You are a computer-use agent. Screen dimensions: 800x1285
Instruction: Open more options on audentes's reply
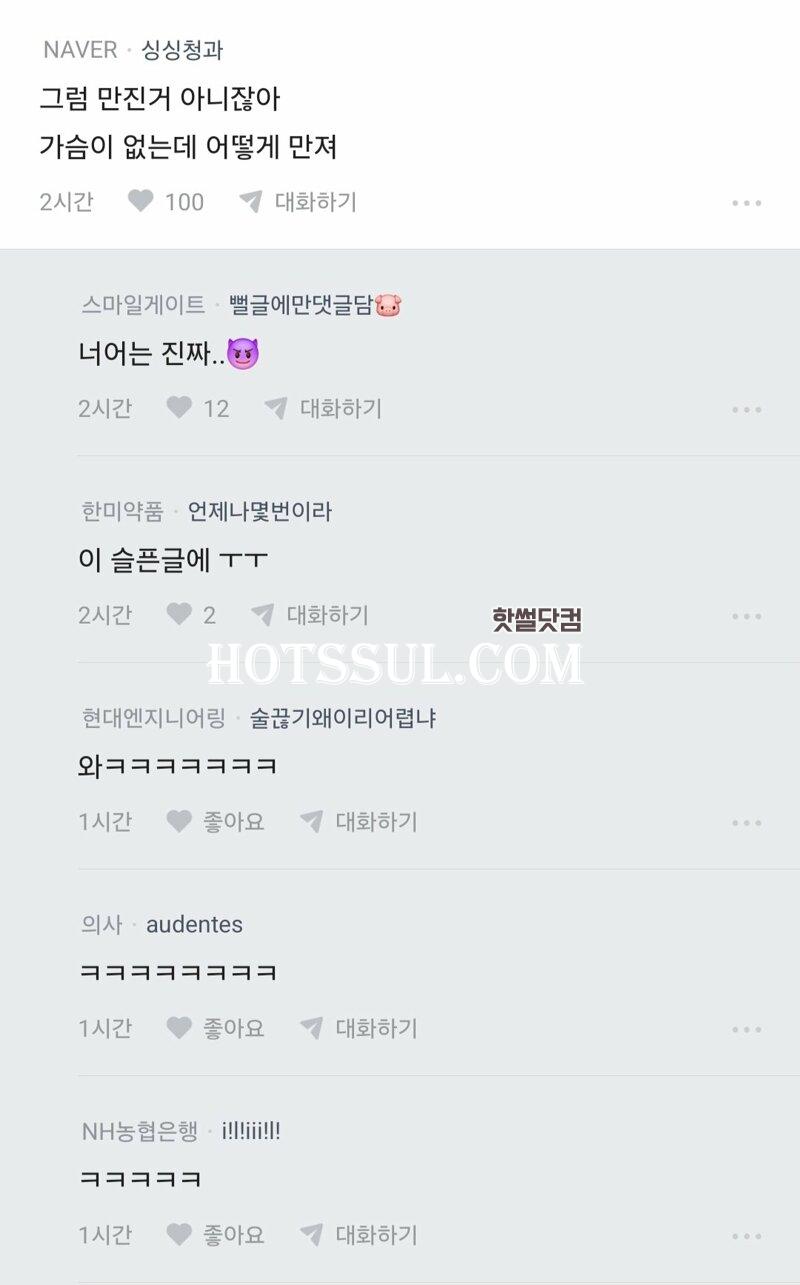[746, 1030]
